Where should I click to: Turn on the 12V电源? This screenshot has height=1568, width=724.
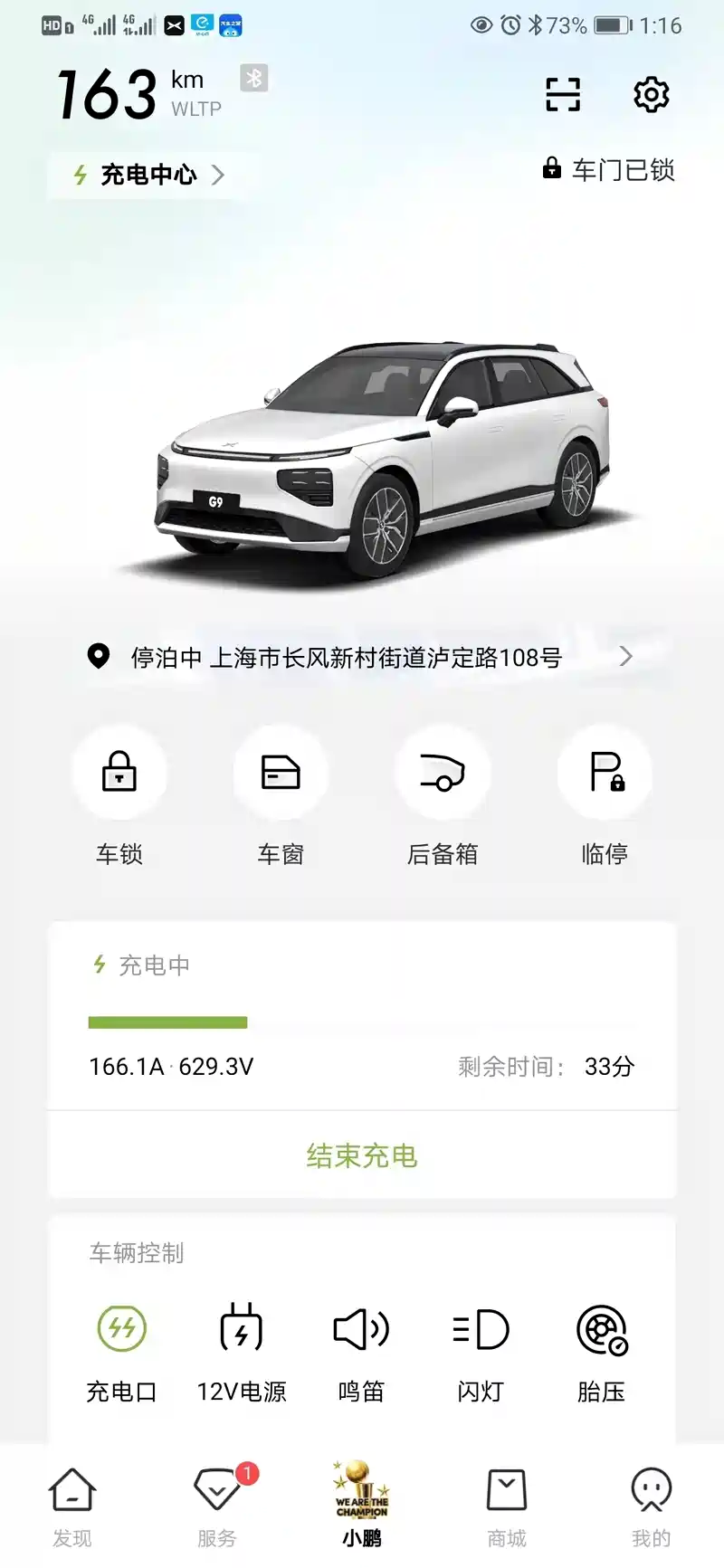242,1329
